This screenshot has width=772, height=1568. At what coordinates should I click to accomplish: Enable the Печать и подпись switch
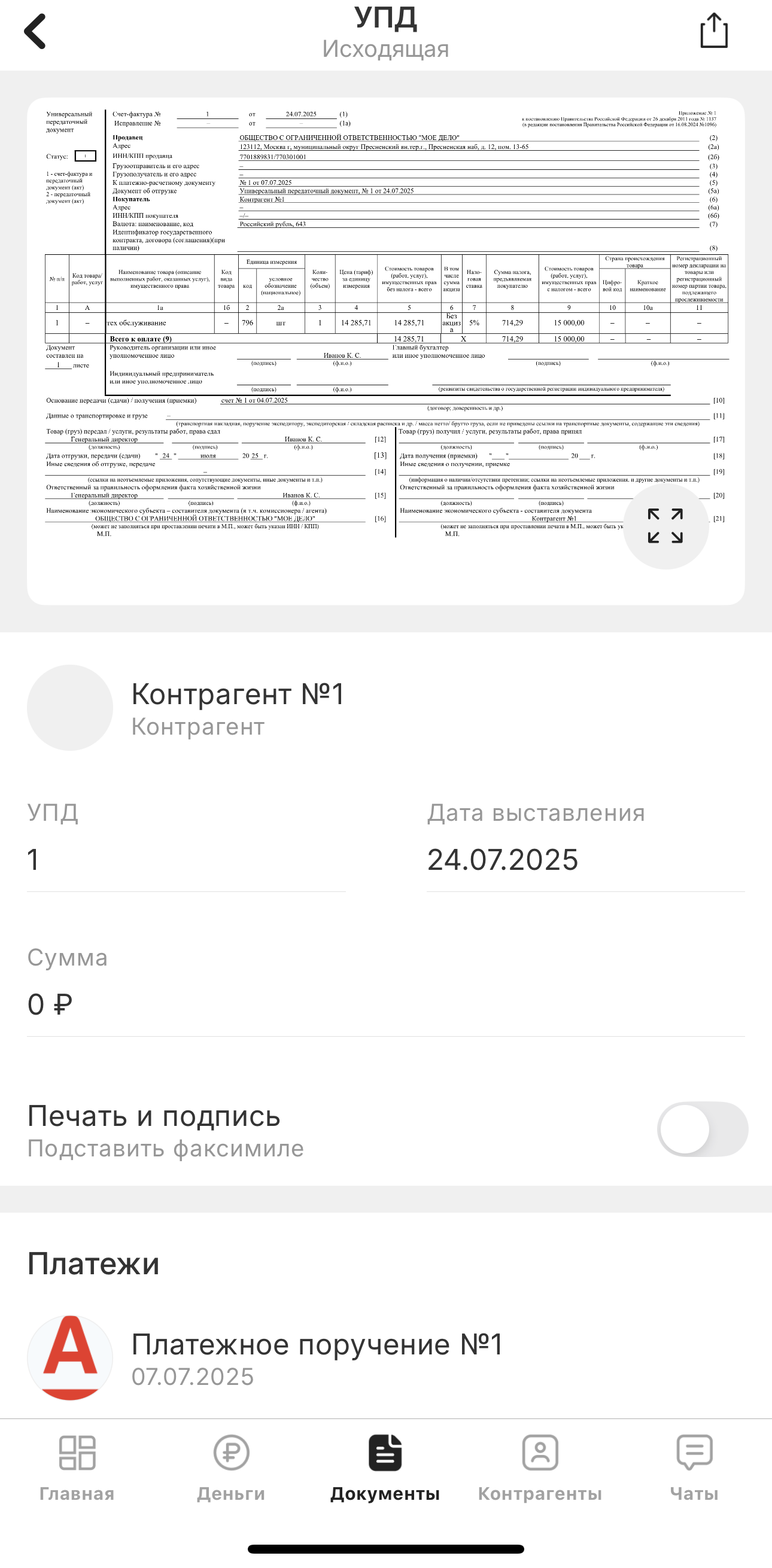point(702,1129)
